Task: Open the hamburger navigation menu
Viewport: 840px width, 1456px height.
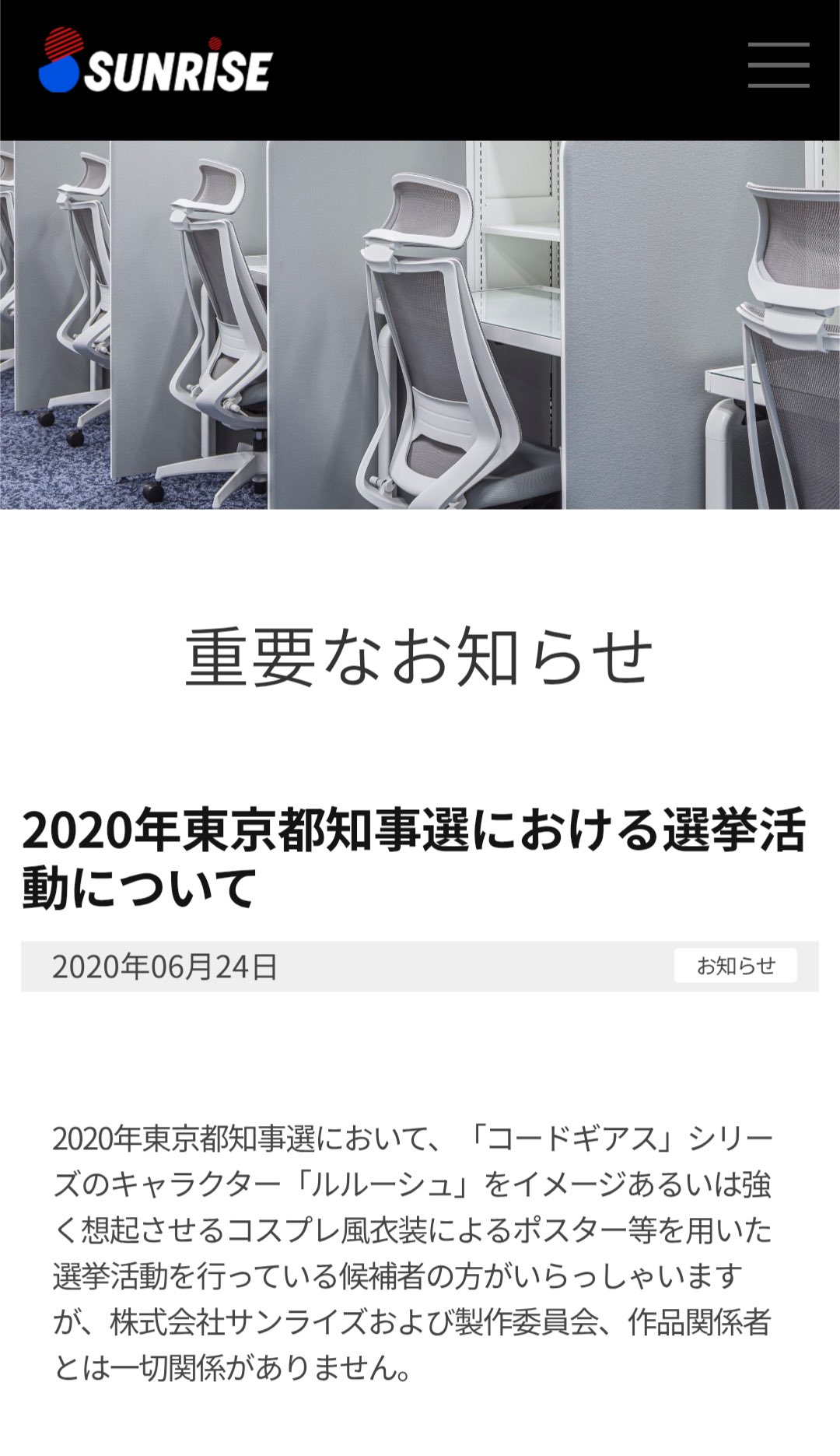Action: tap(778, 65)
